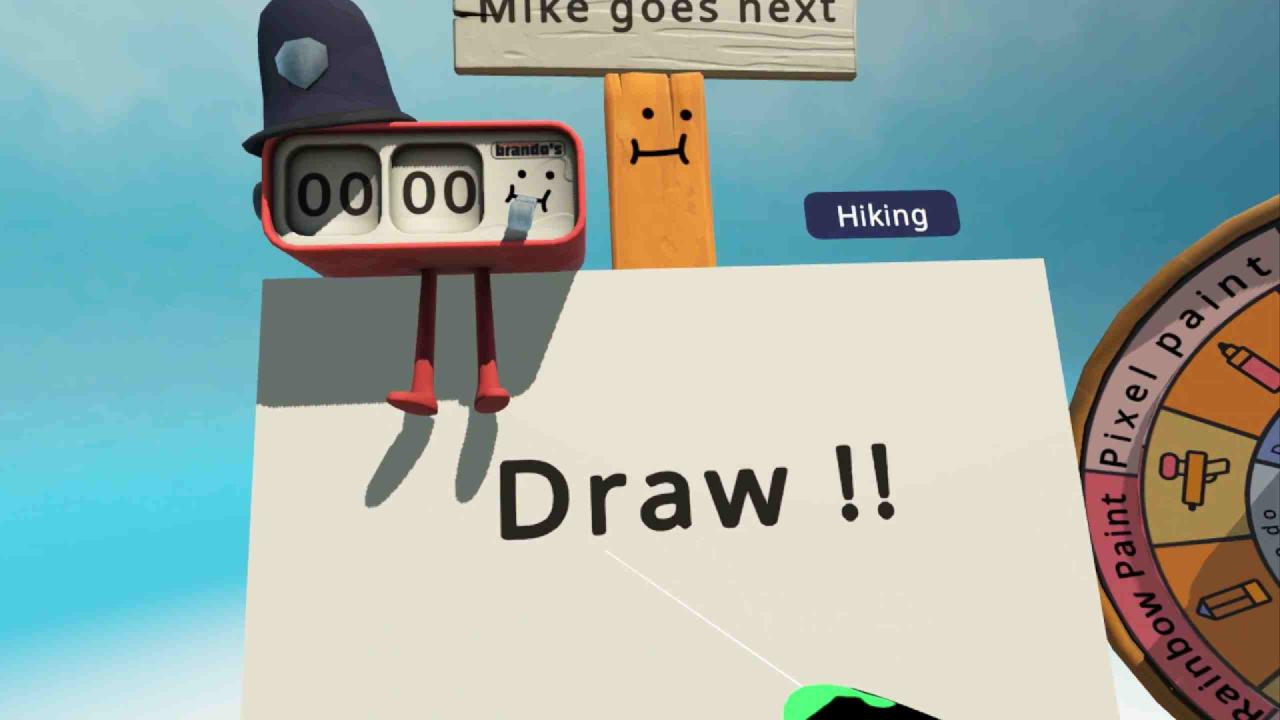Switch to Pixel paint mode

[1172, 365]
